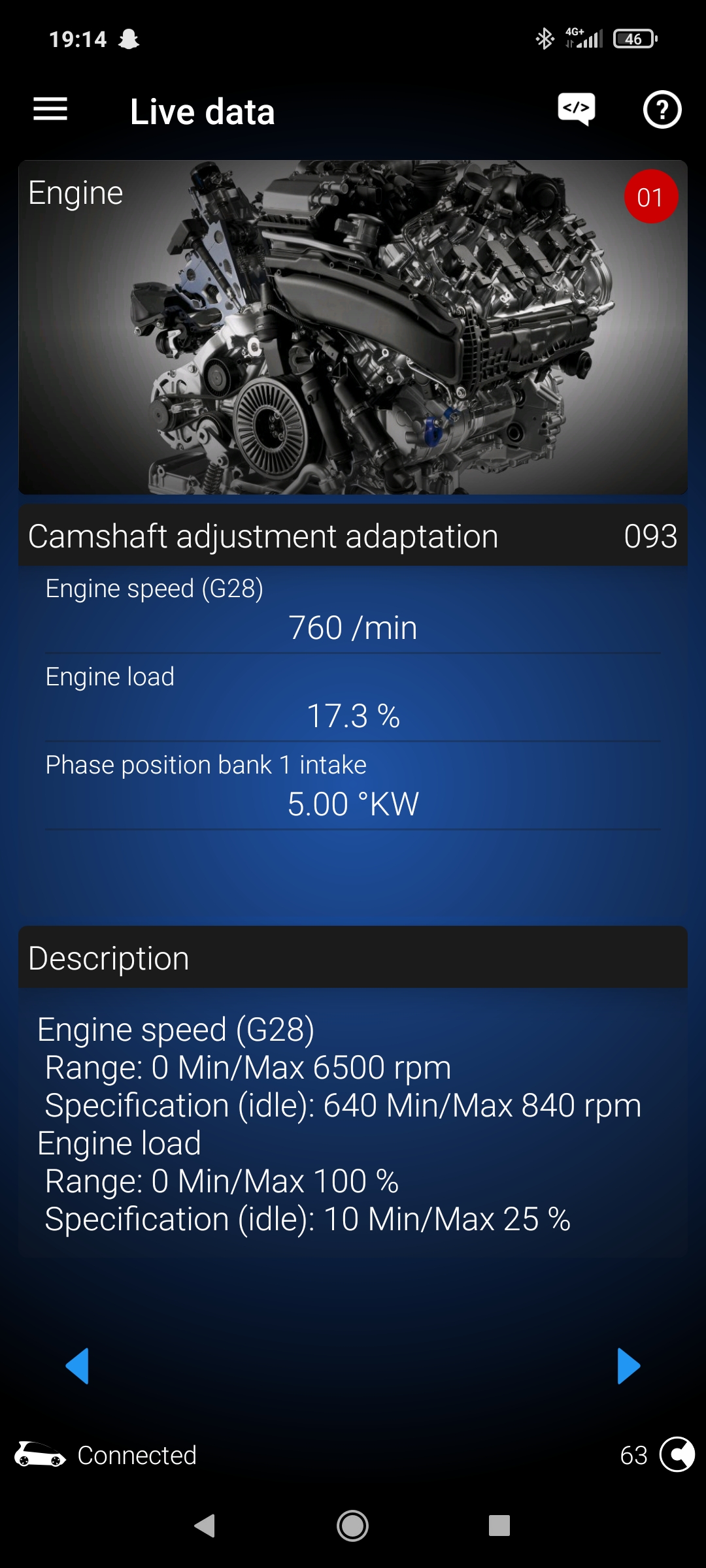This screenshot has height=1568, width=706.
Task: Tap the Engine control unit card
Action: tap(353, 327)
